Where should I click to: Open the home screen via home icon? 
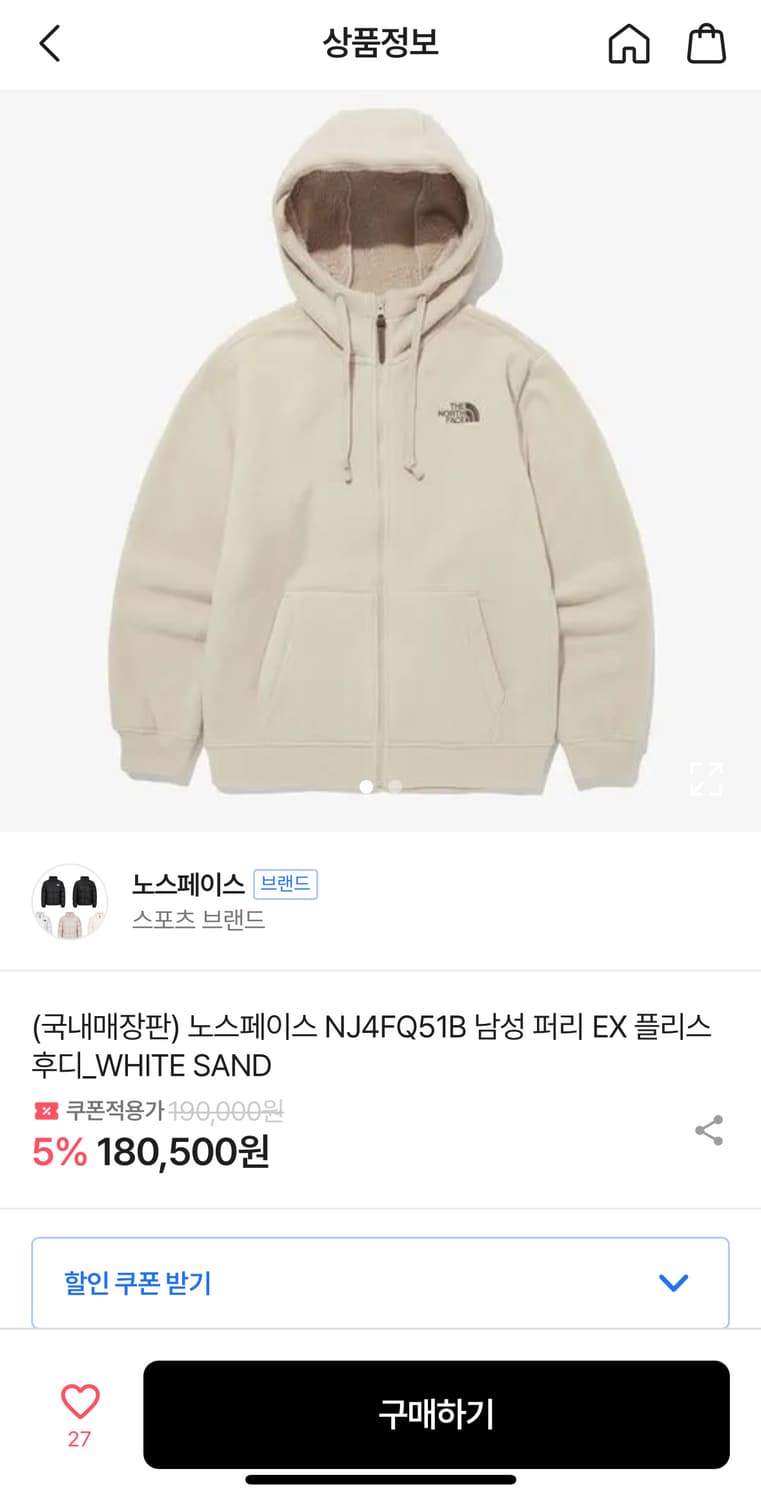pyautogui.click(x=628, y=44)
